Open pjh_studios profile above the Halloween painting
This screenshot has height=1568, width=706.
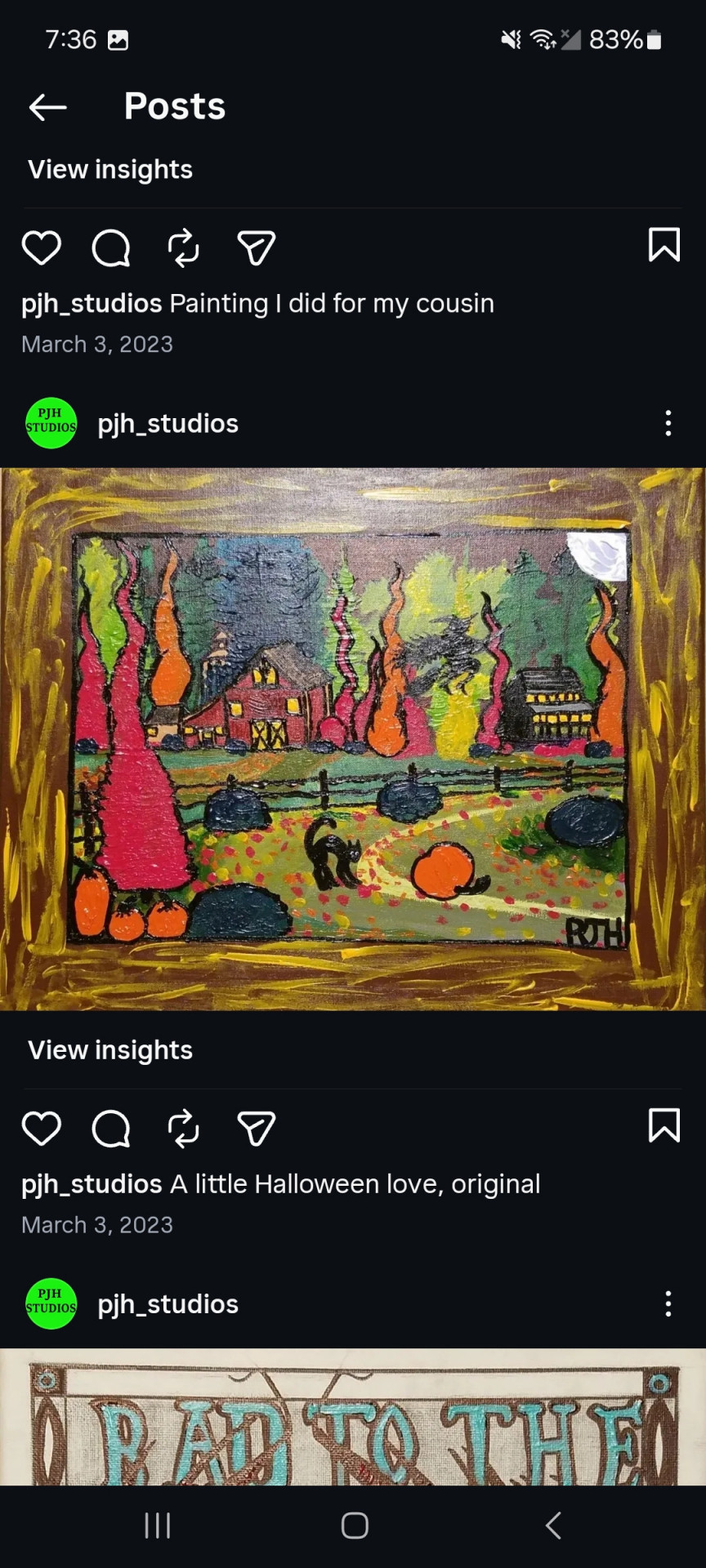[x=168, y=423]
